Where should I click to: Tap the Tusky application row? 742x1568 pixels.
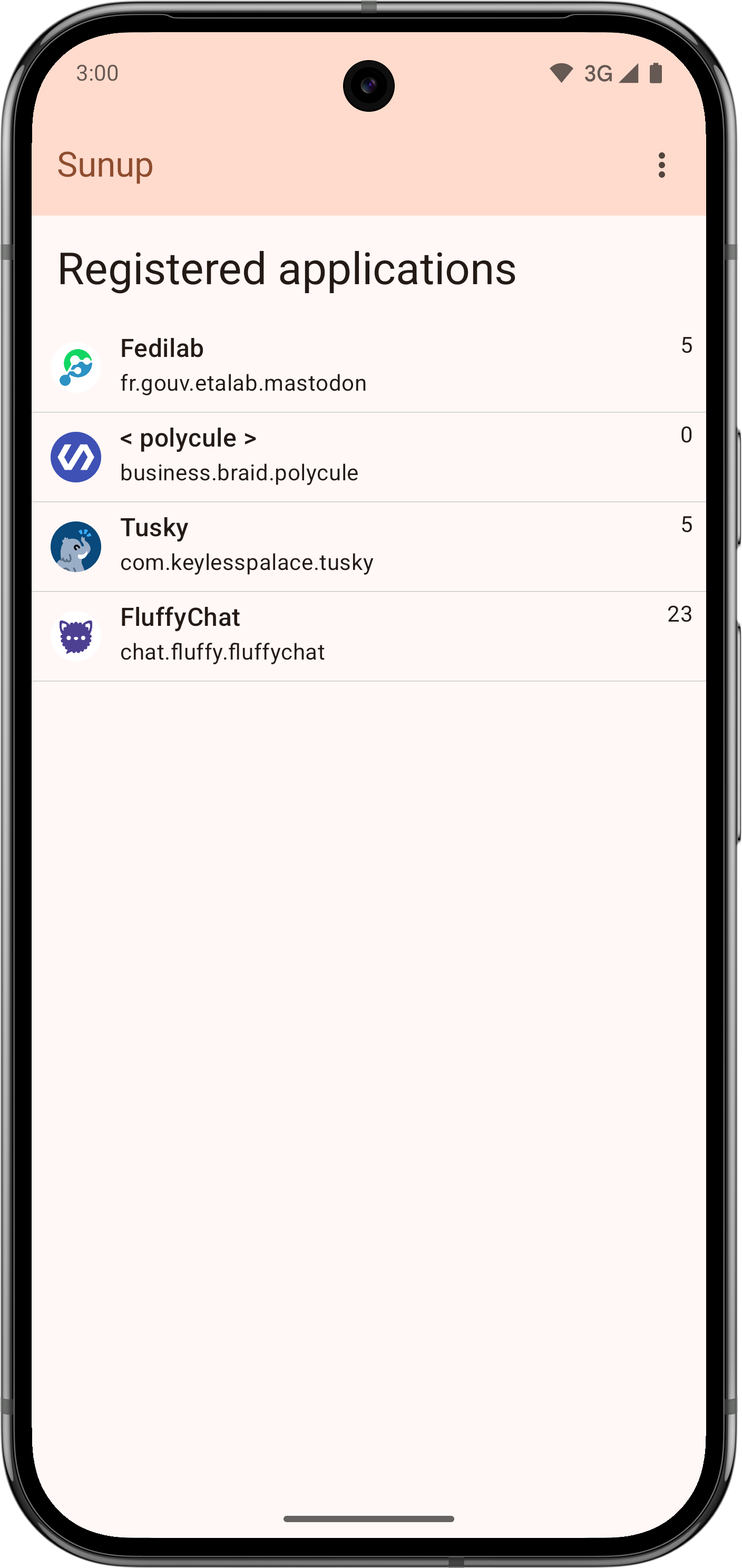click(368, 545)
